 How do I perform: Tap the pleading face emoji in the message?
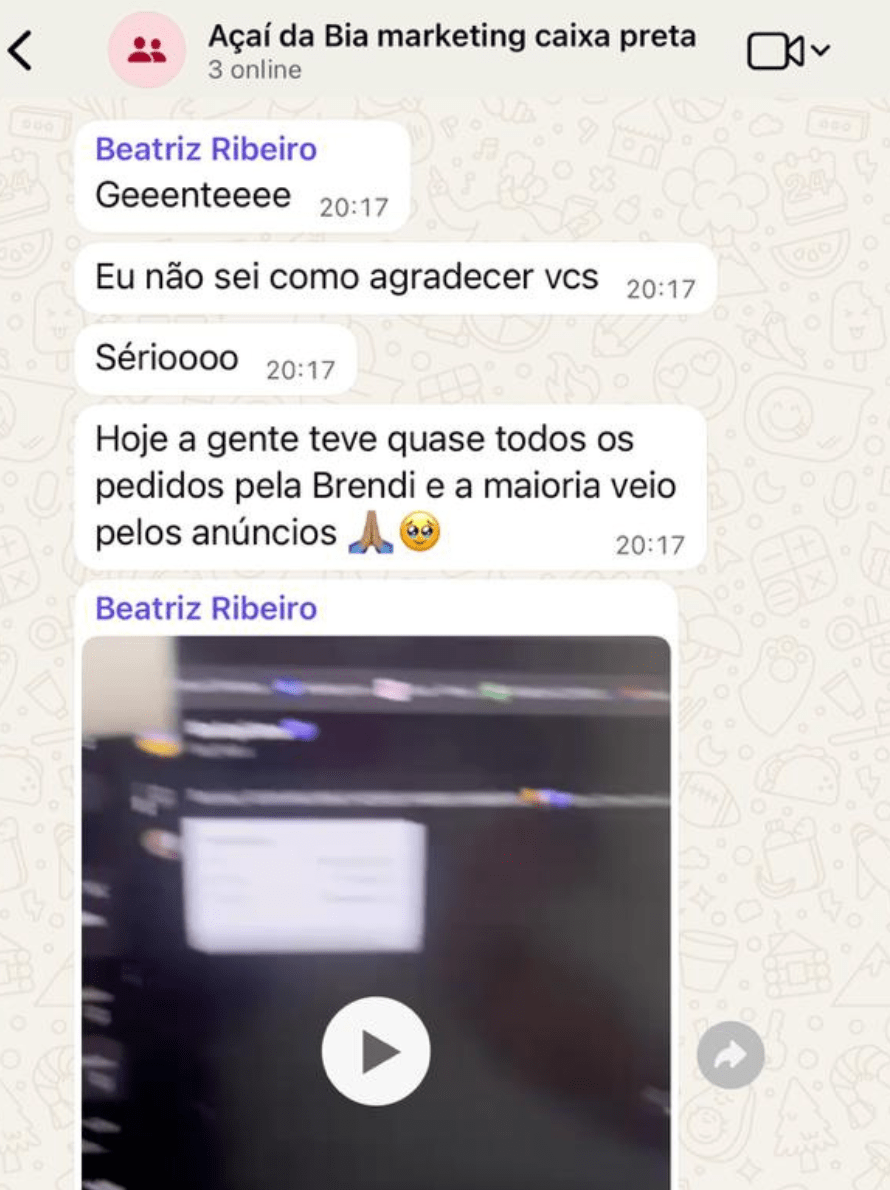tap(417, 533)
